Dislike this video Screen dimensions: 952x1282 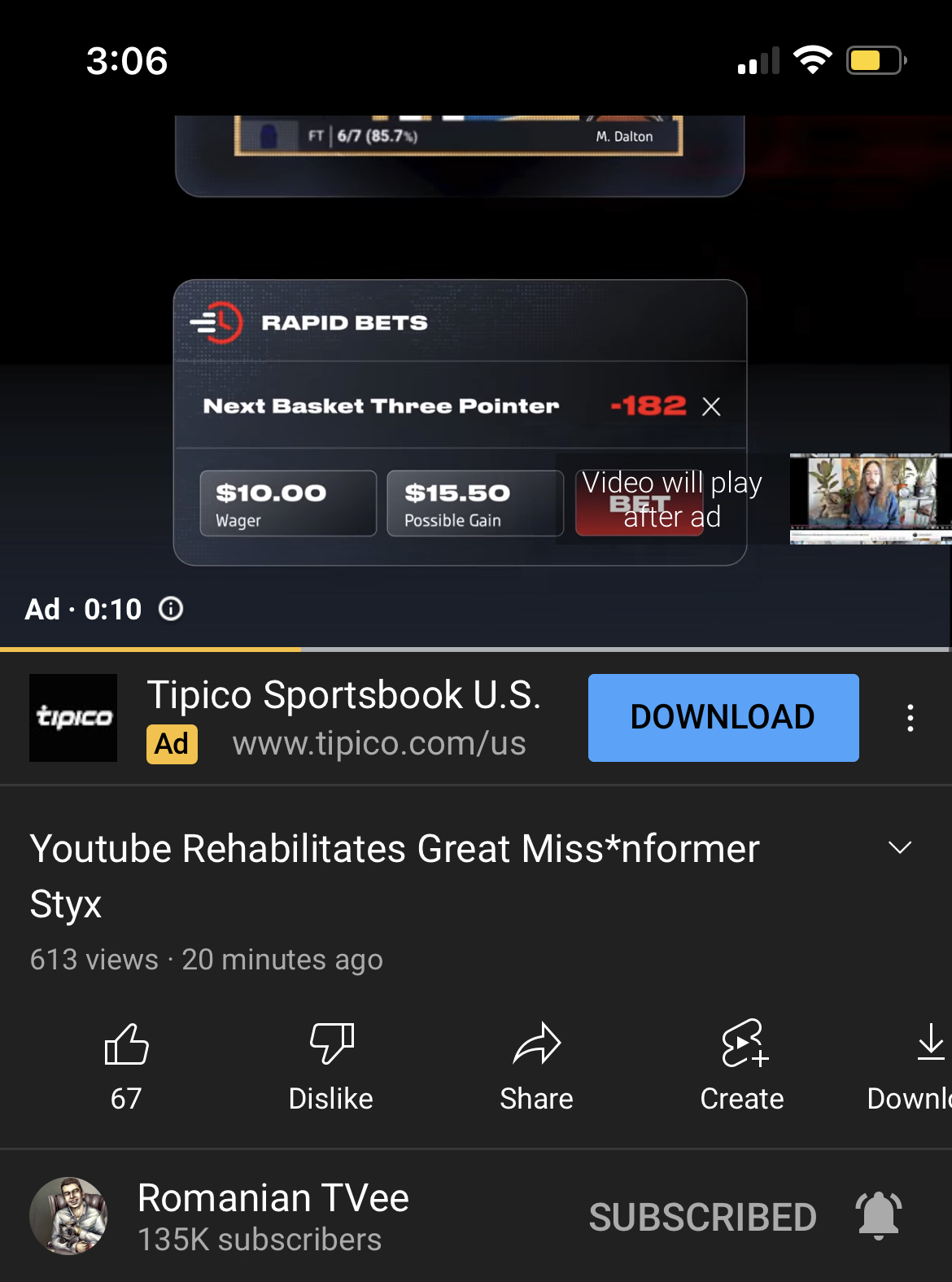pyautogui.click(x=331, y=1064)
